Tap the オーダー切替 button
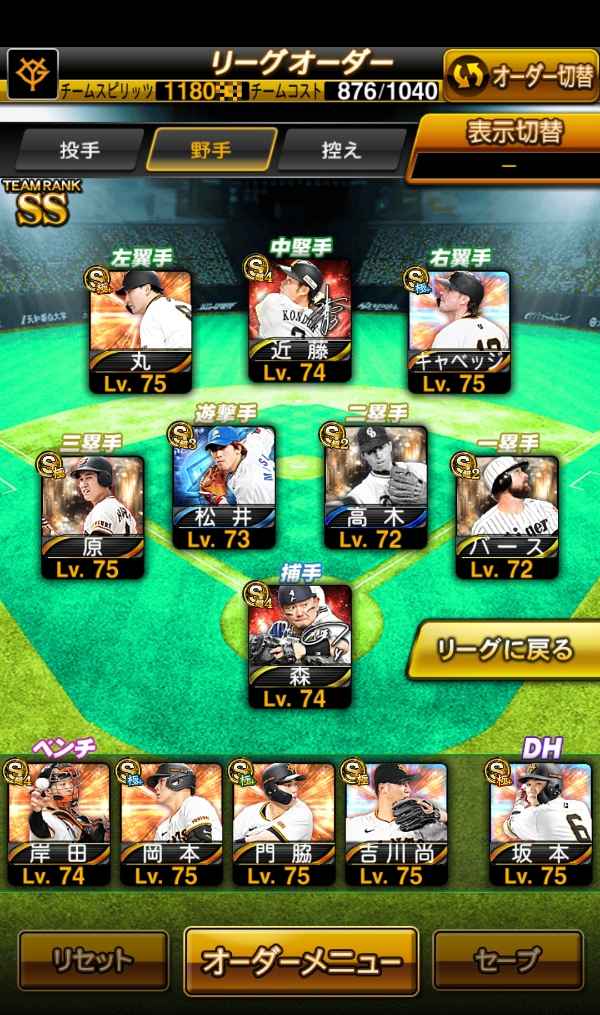Viewport: 600px width, 1015px height. click(x=521, y=75)
